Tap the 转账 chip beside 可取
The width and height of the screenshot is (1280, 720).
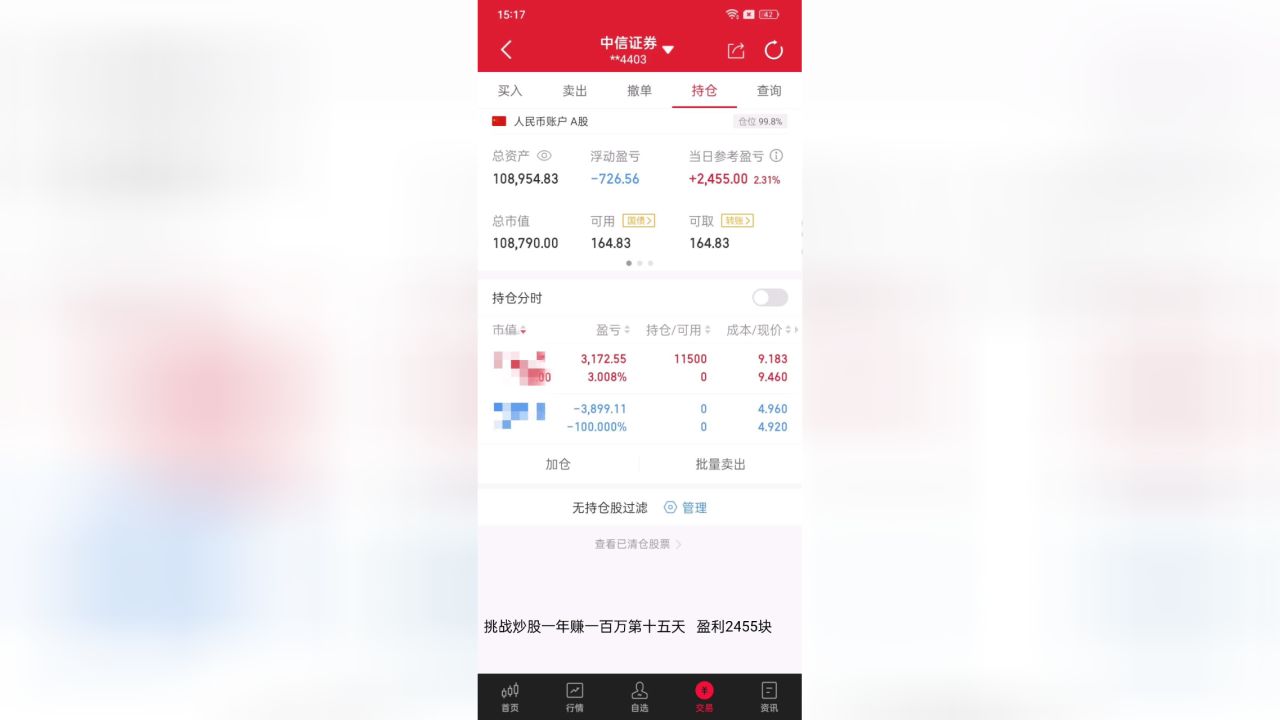click(x=737, y=221)
